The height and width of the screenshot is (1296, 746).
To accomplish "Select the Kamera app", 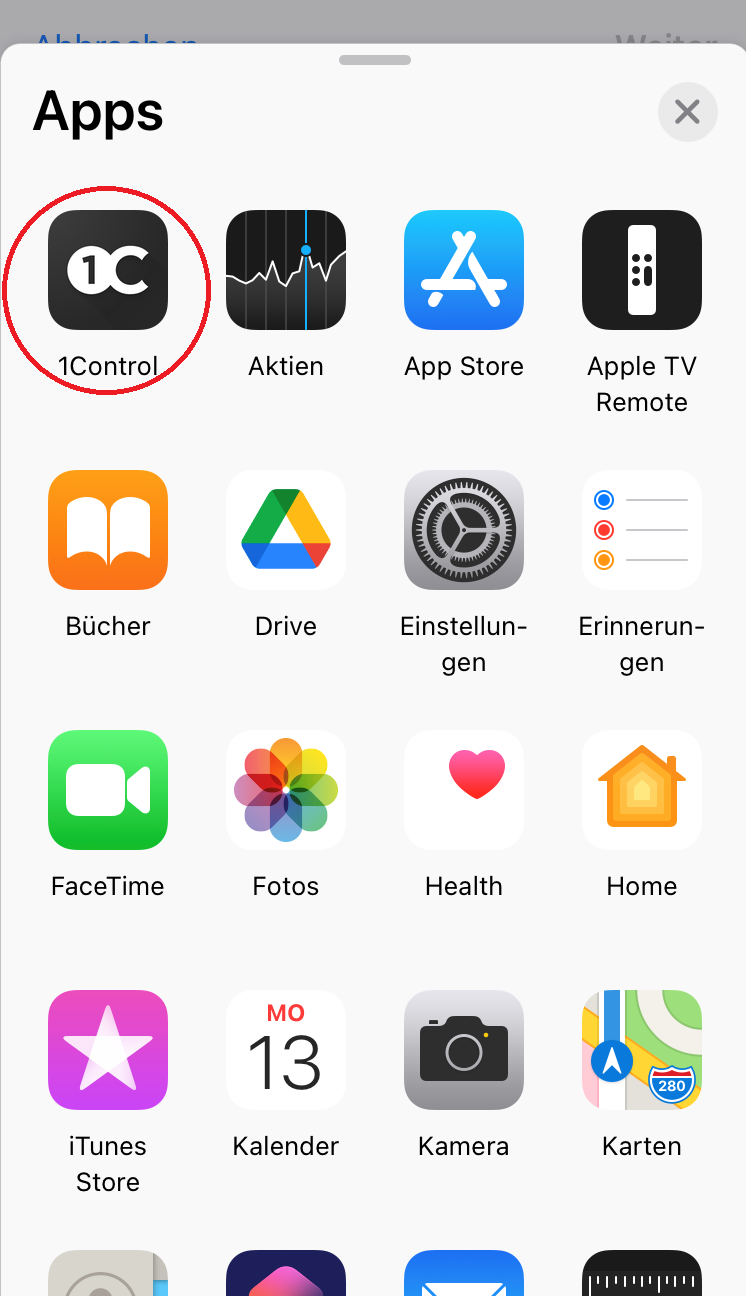I will pos(464,1050).
